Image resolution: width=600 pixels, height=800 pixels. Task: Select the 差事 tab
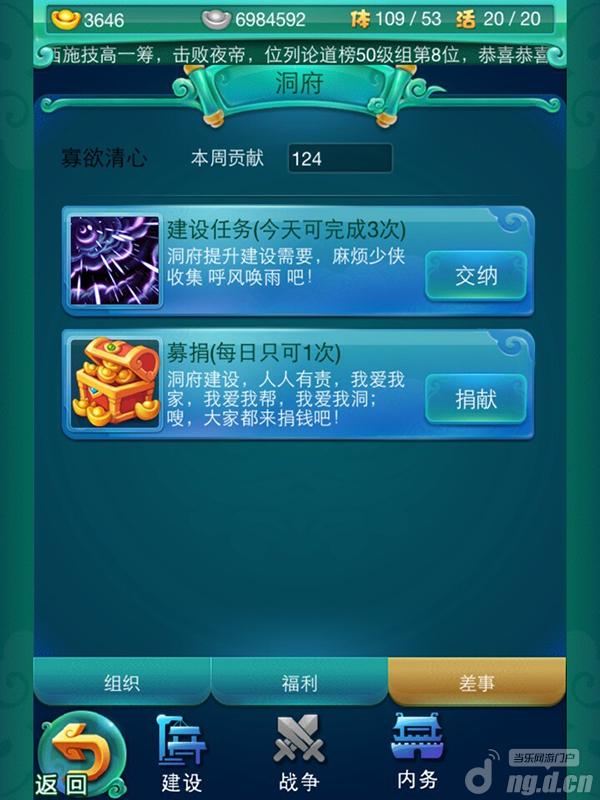click(476, 684)
